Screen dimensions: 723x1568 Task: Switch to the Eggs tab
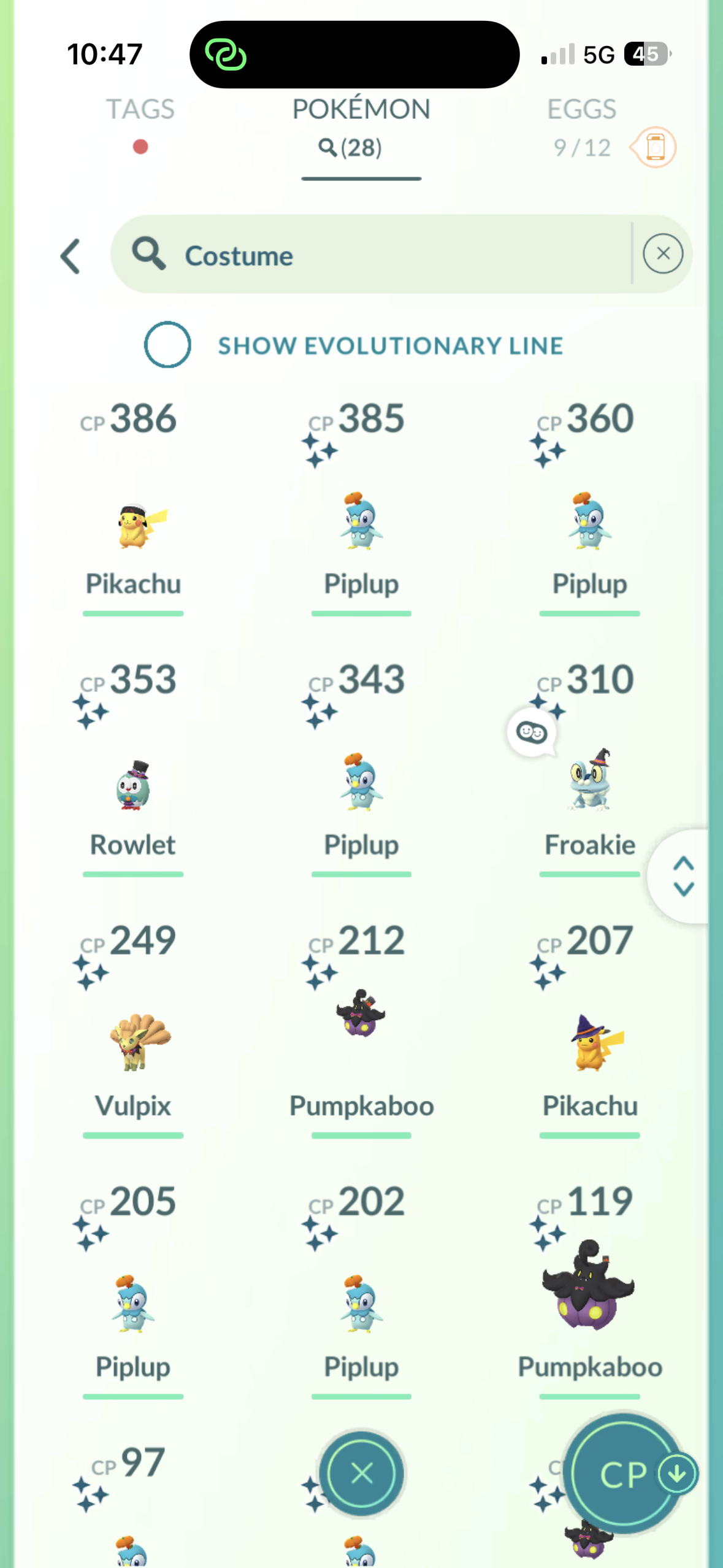pos(581,110)
